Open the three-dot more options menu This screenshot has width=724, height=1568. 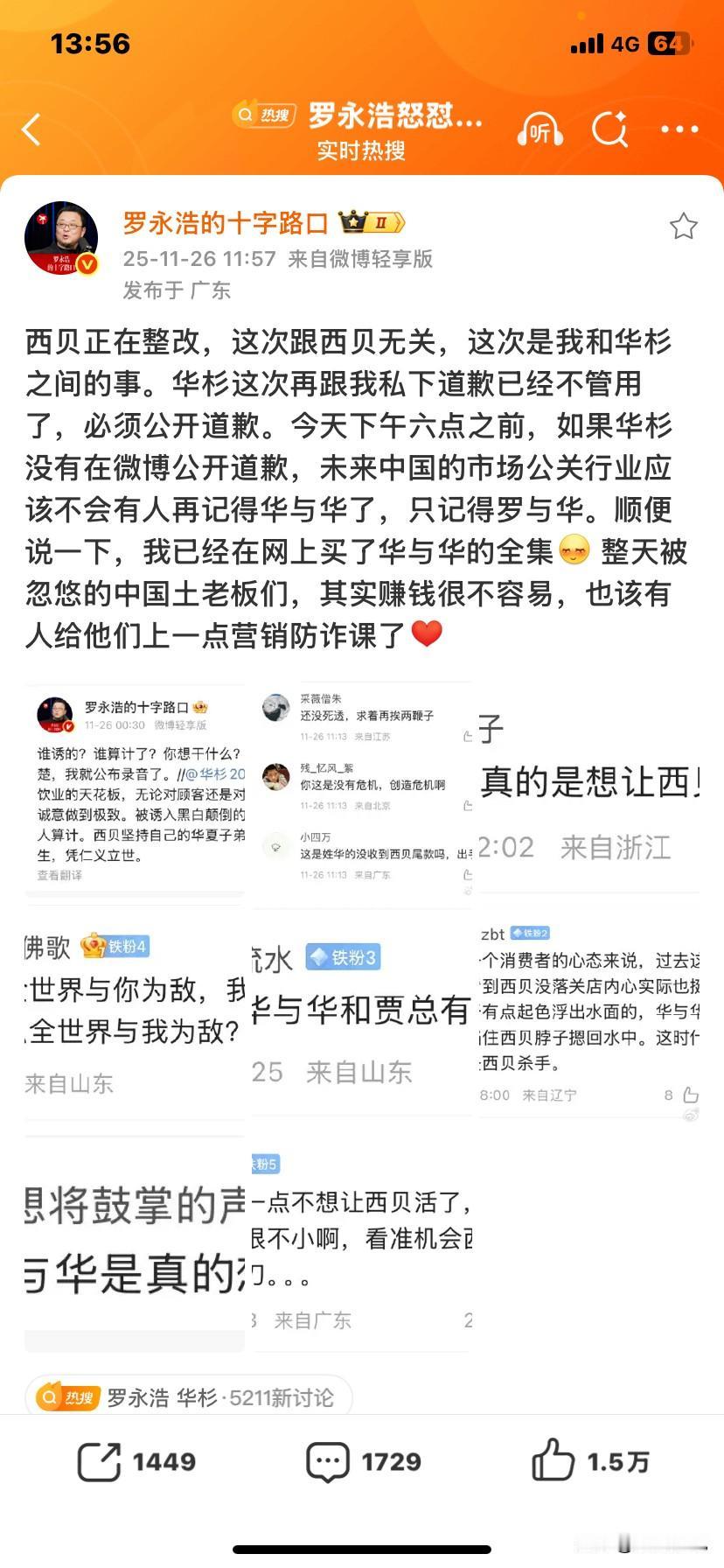tap(680, 128)
